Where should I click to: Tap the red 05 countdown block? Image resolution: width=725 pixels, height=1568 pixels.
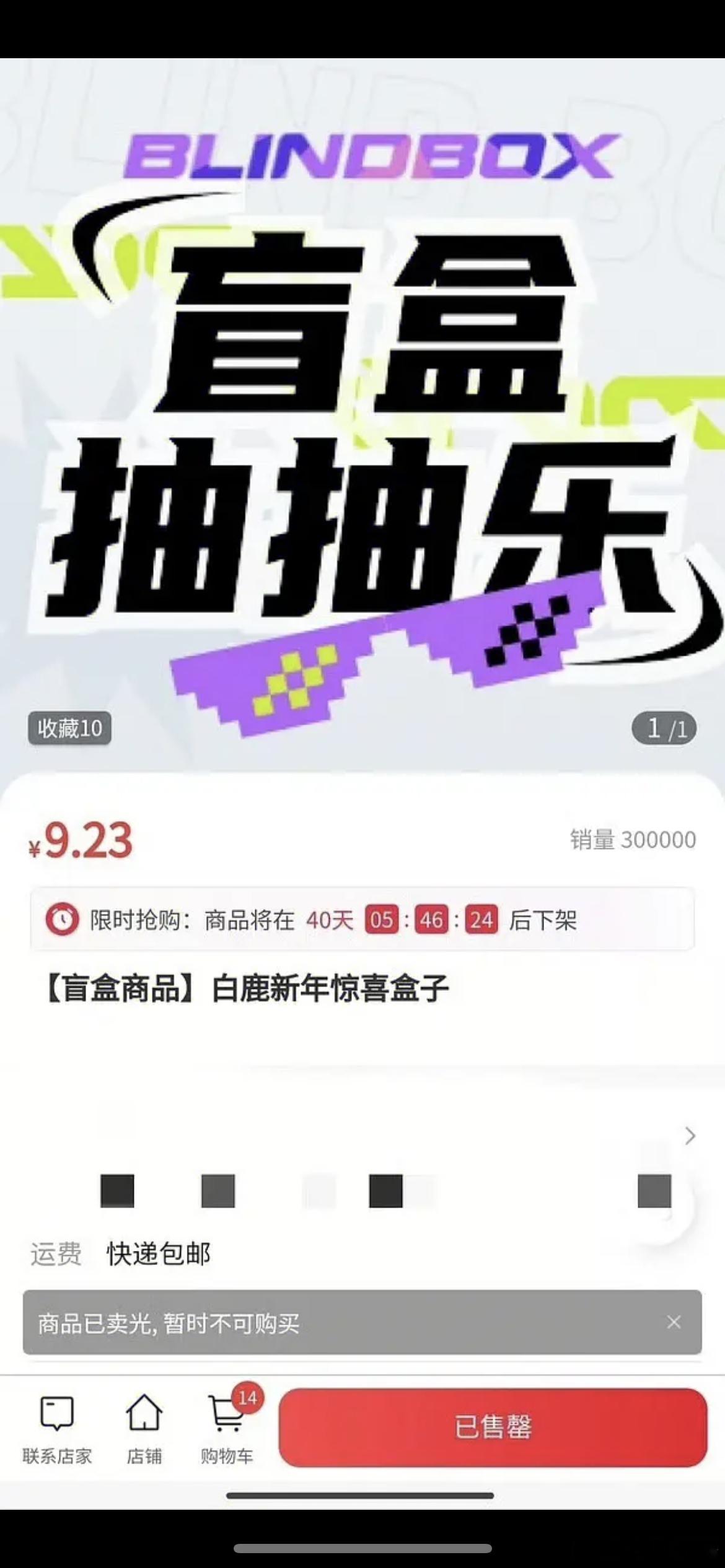click(x=382, y=921)
